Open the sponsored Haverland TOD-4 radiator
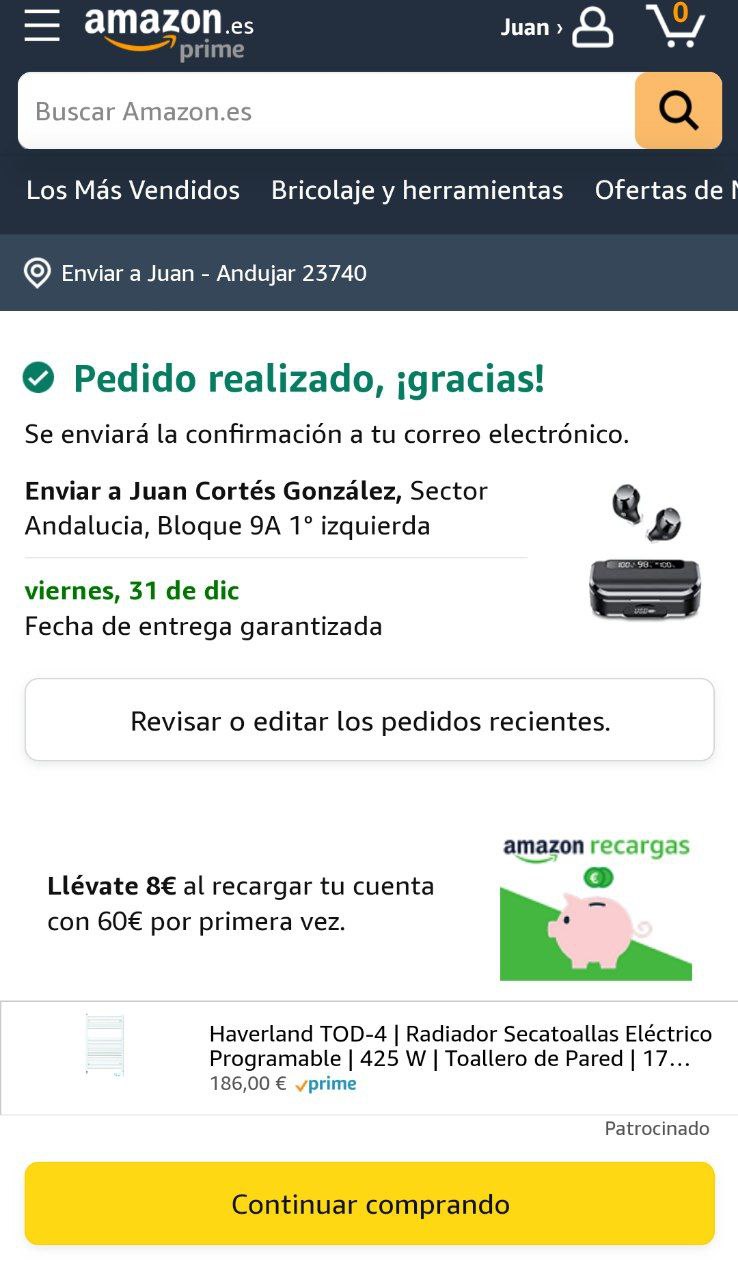Image resolution: width=738 pixels, height=1280 pixels. [449, 1057]
